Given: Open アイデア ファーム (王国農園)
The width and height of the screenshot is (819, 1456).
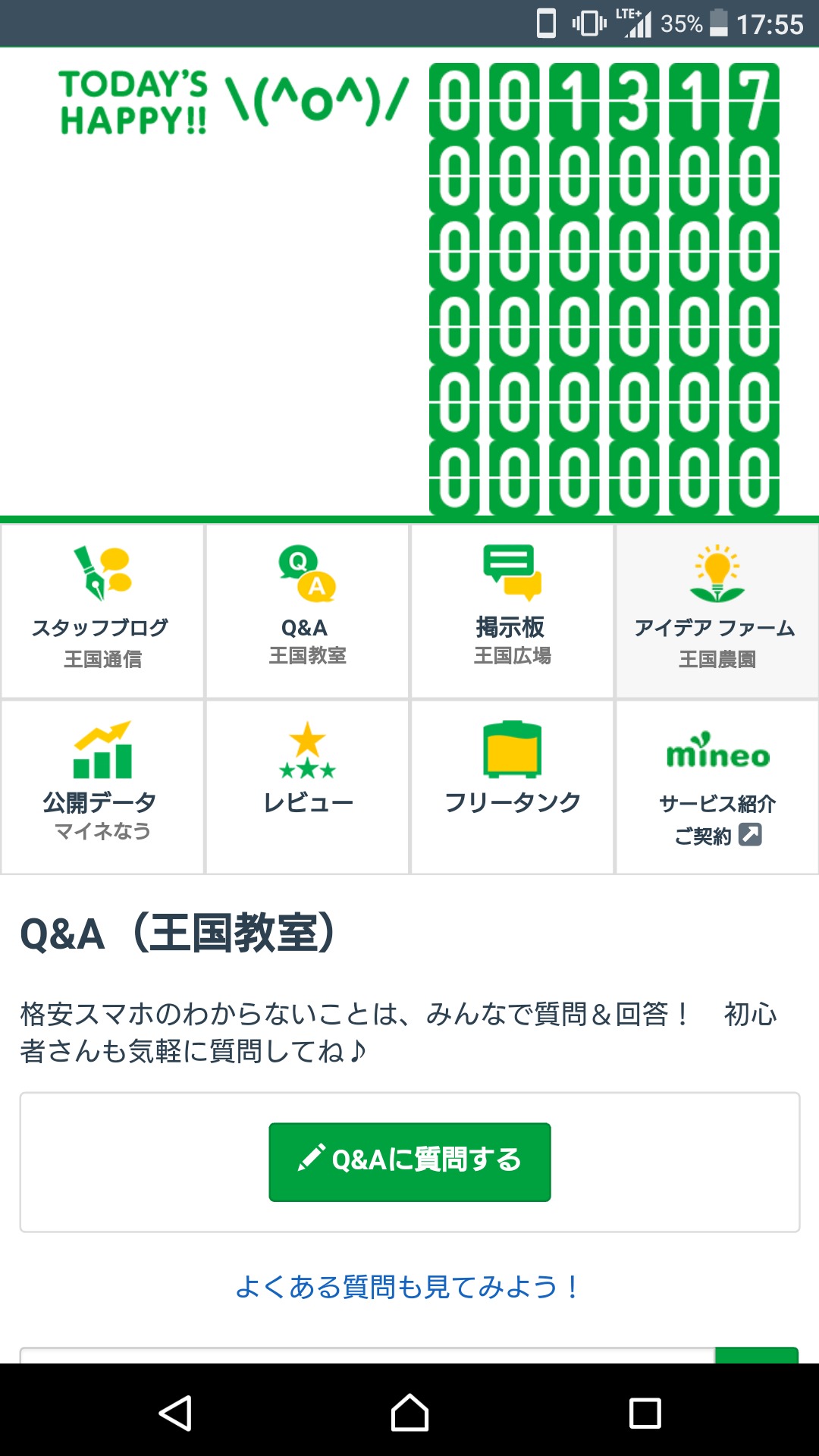Looking at the screenshot, I should tap(717, 611).
